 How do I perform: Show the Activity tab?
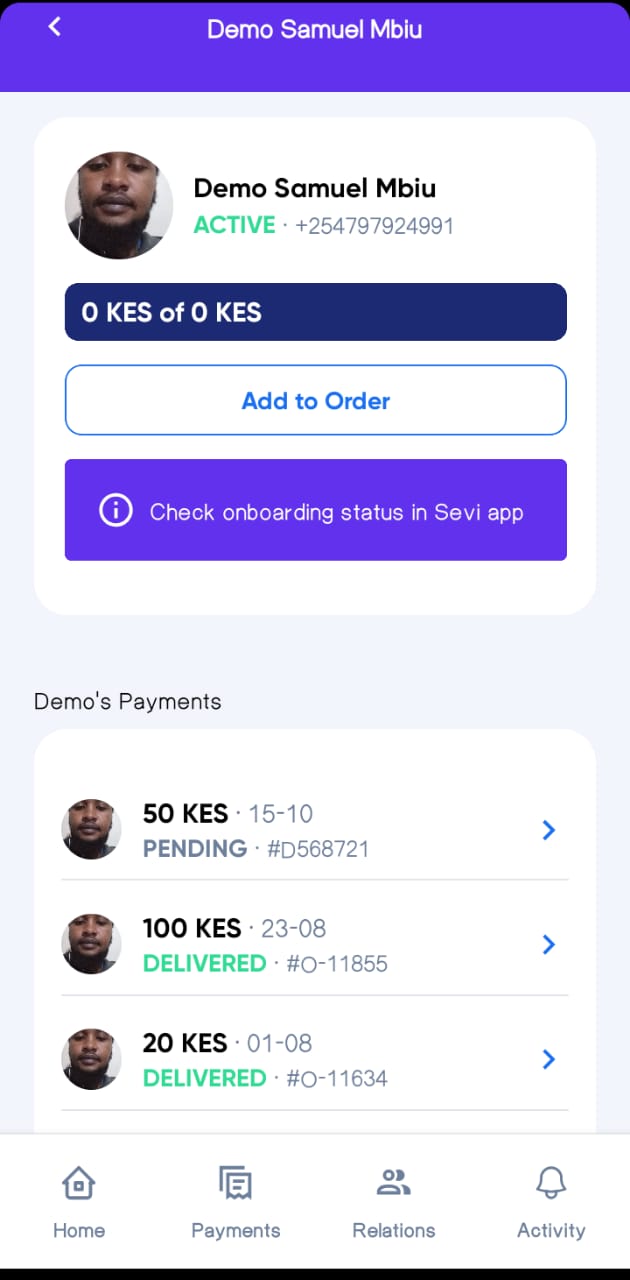(x=551, y=1201)
